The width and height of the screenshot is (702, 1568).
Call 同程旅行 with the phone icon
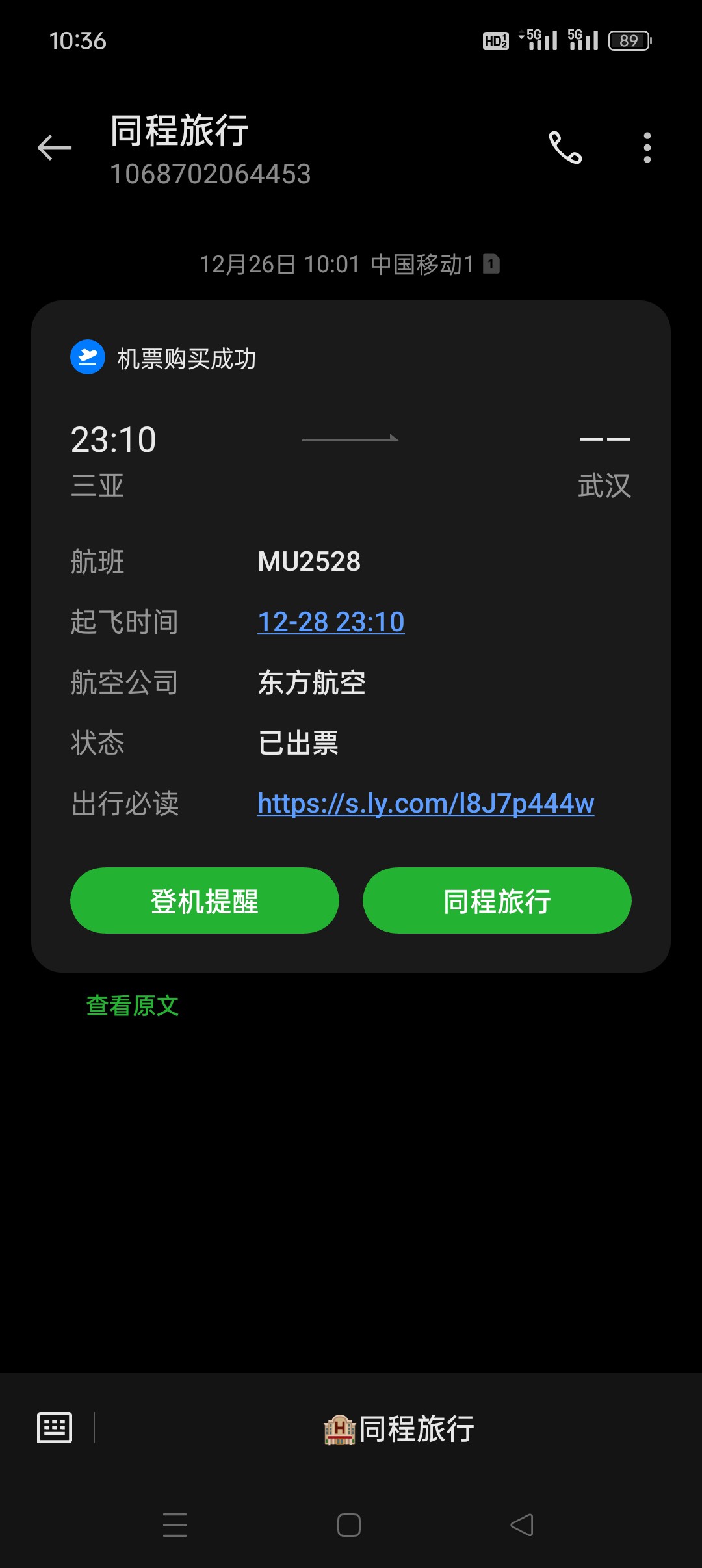[565, 148]
